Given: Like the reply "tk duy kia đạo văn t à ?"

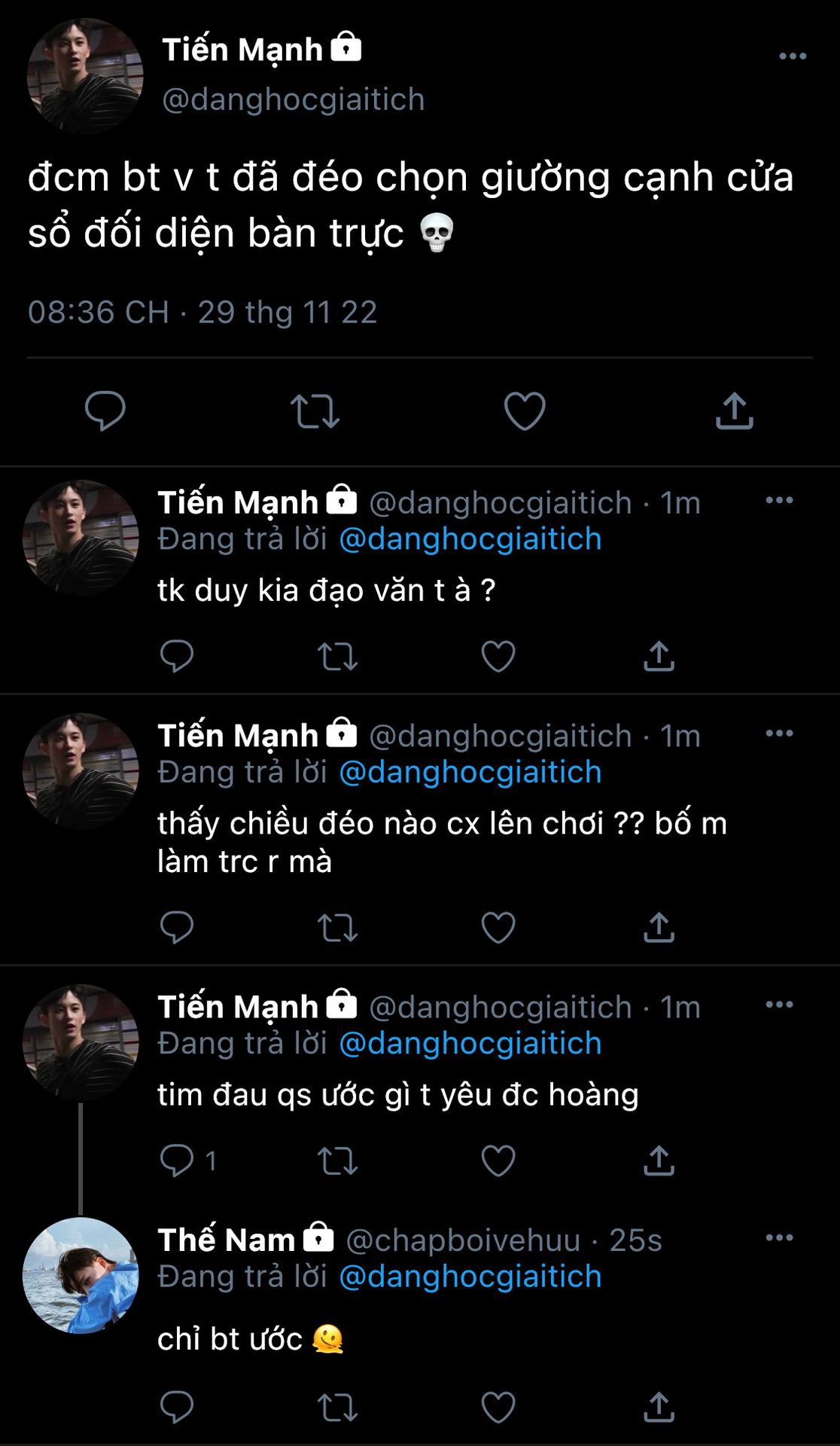Looking at the screenshot, I should click(x=498, y=656).
